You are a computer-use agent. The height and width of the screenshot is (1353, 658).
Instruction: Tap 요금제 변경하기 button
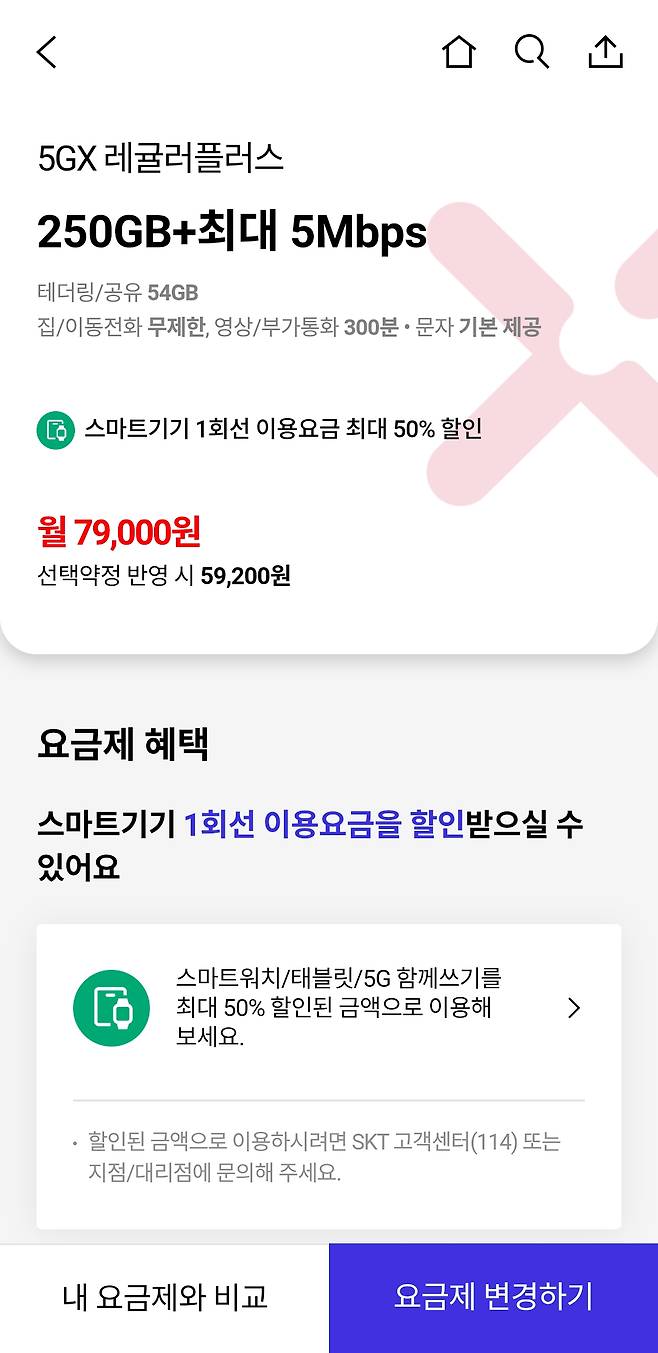[493, 1298]
